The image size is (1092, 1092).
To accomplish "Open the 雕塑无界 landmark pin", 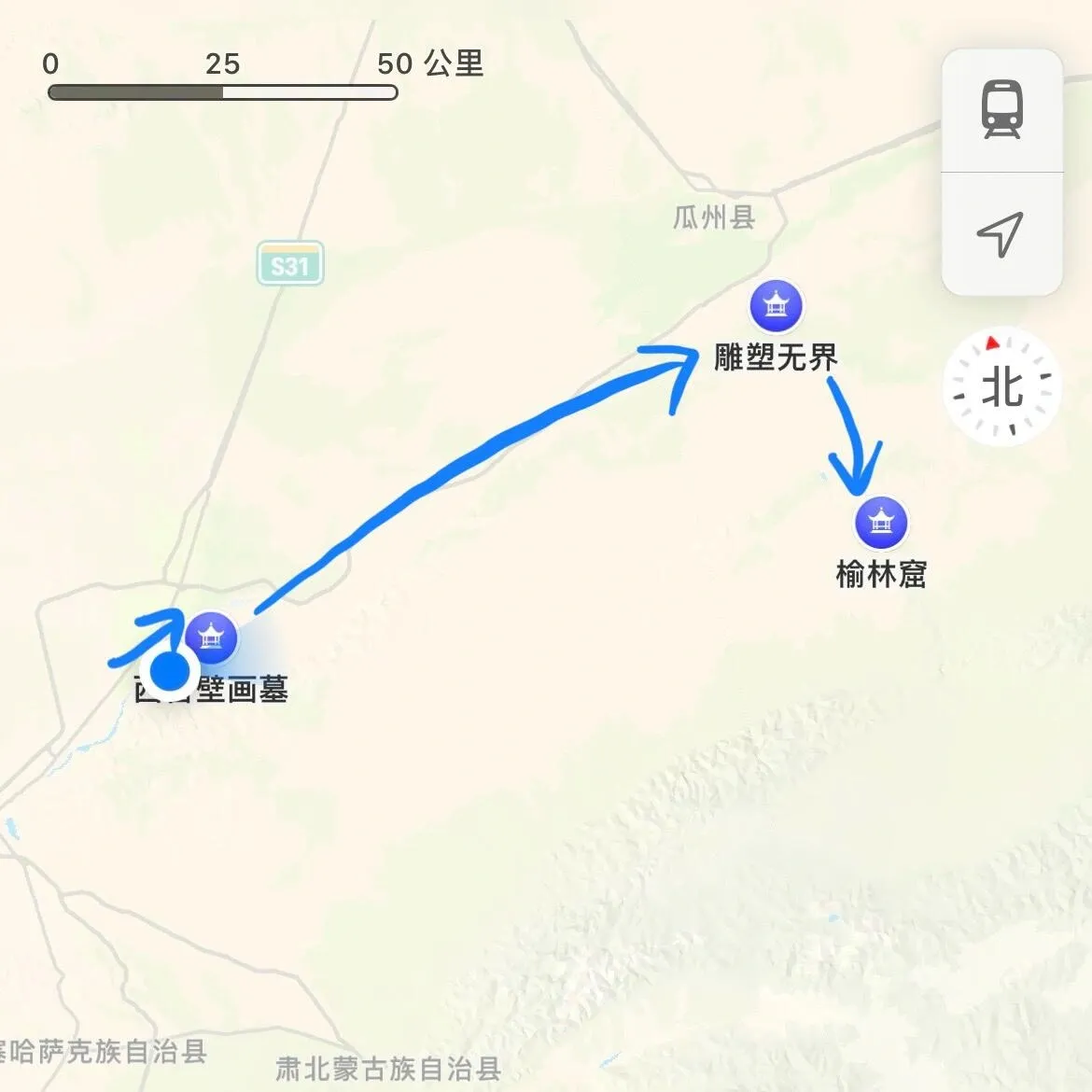I will pyautogui.click(x=776, y=305).
